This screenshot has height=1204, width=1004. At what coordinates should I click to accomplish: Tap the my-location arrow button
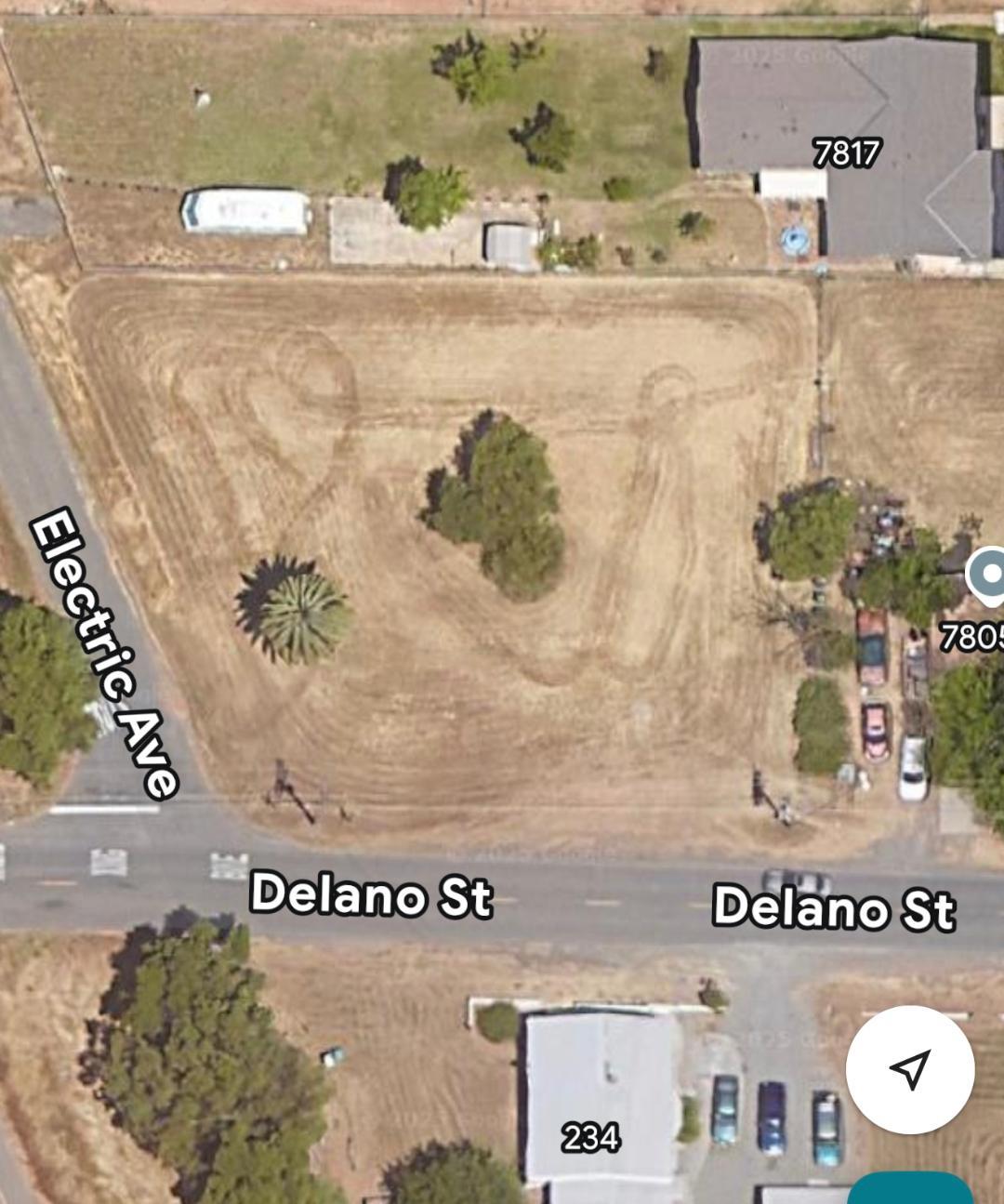click(909, 1069)
